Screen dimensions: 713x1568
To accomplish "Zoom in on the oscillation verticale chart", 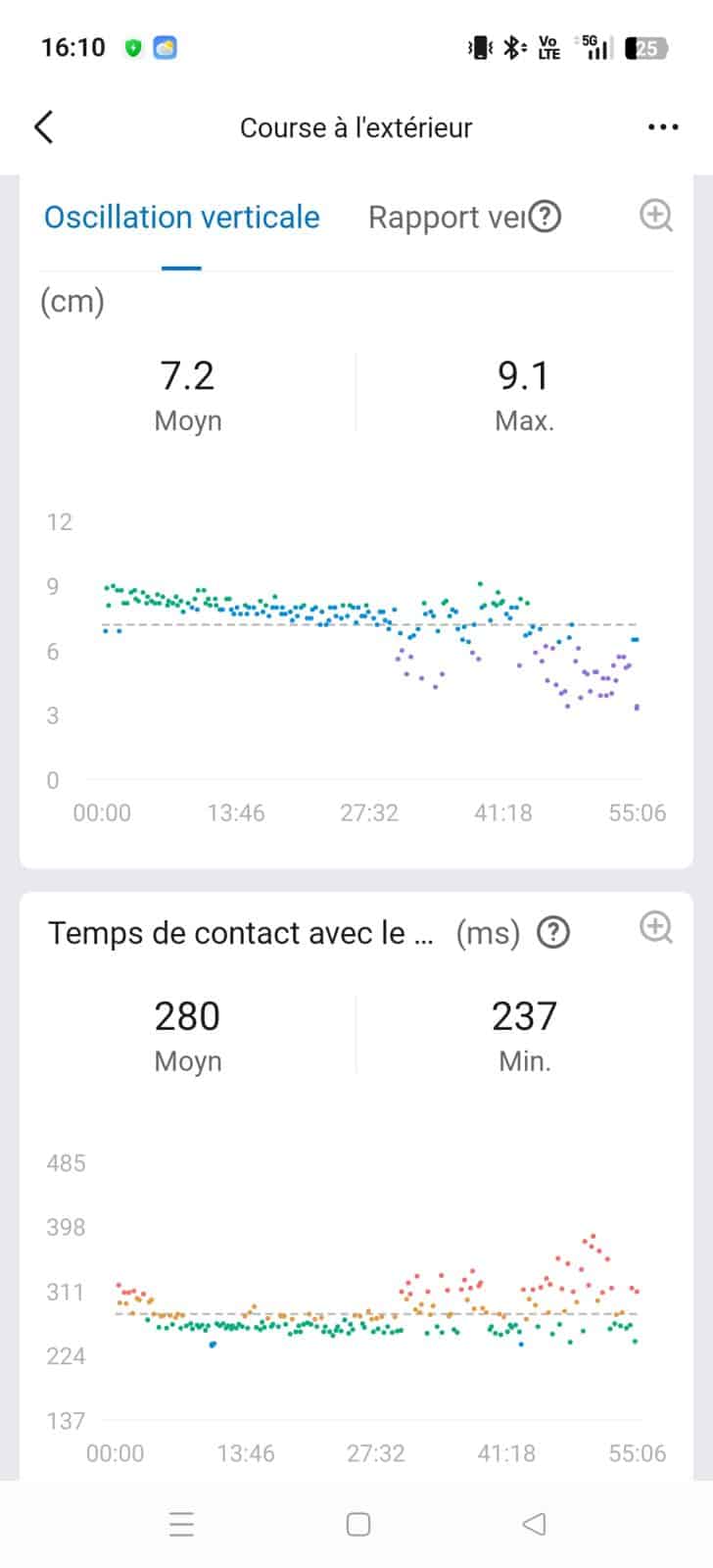I will click(655, 216).
